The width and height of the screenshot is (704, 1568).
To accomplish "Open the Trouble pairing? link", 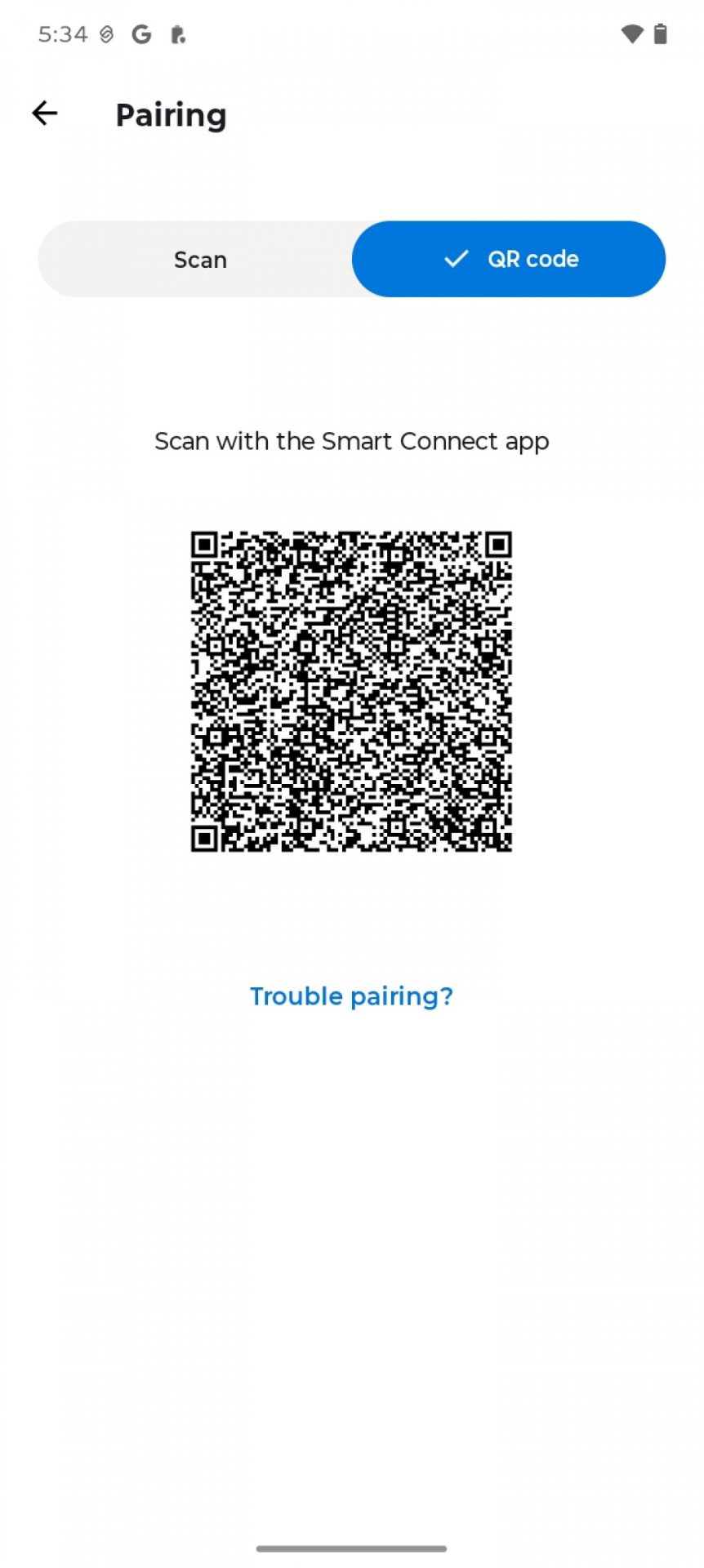I will (351, 996).
